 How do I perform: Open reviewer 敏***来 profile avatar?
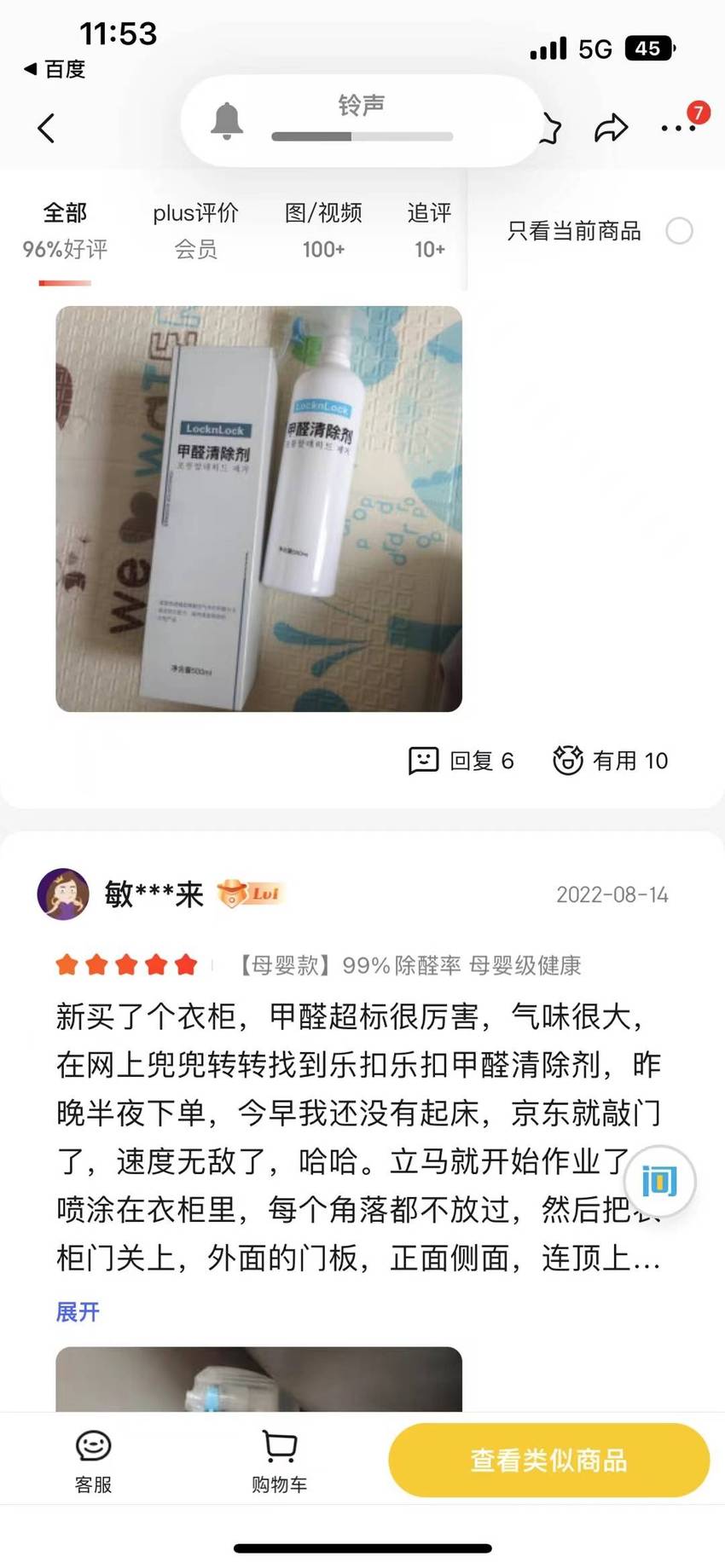click(63, 894)
